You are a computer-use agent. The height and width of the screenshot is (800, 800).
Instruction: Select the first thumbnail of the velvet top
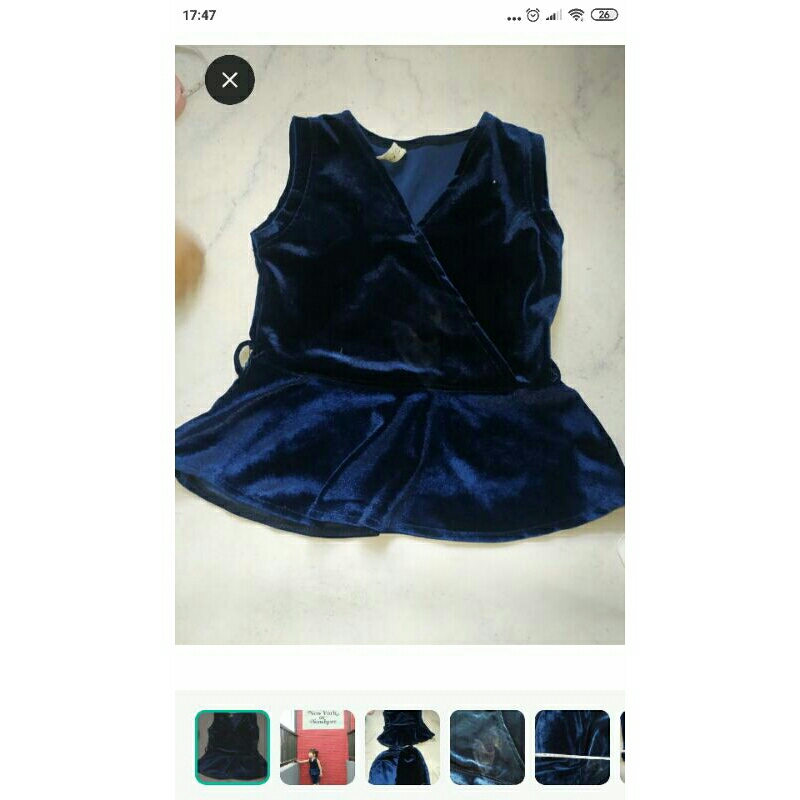[x=232, y=747]
